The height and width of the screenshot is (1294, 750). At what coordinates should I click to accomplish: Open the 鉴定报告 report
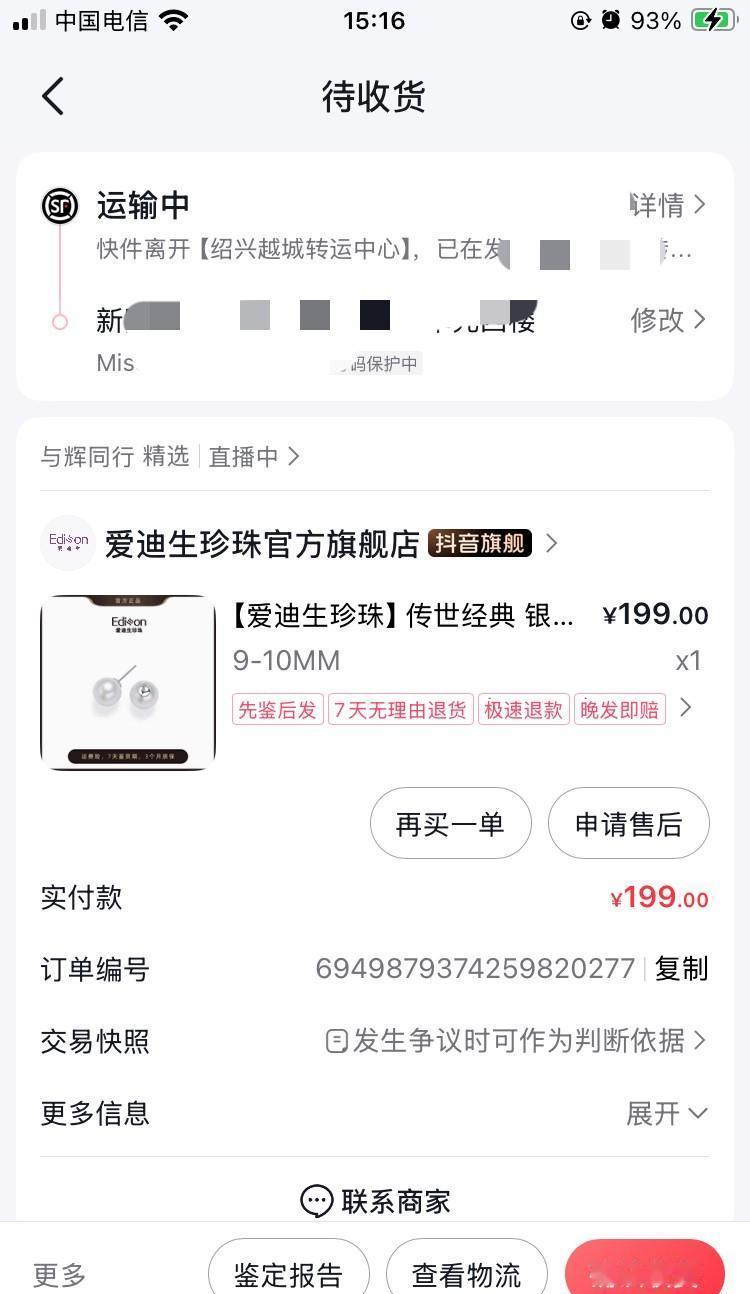[288, 1276]
